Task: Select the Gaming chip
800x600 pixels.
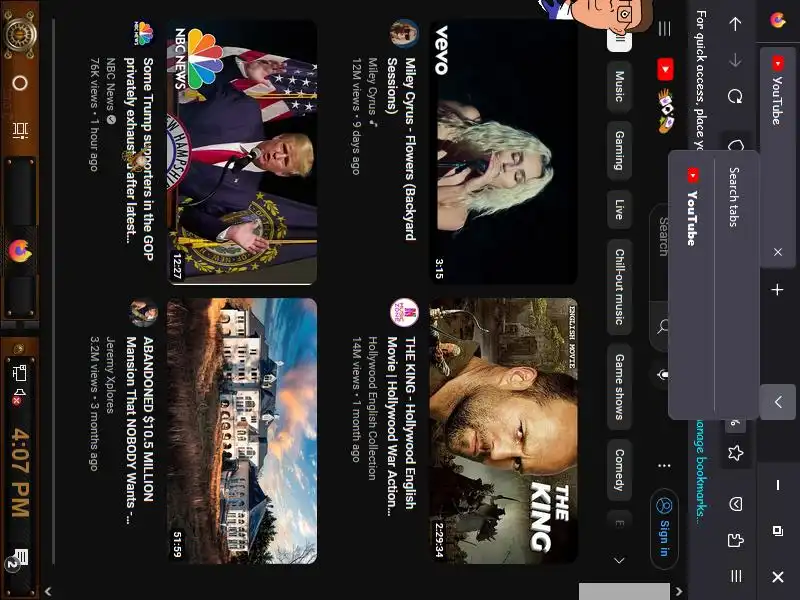Action: coord(619,150)
